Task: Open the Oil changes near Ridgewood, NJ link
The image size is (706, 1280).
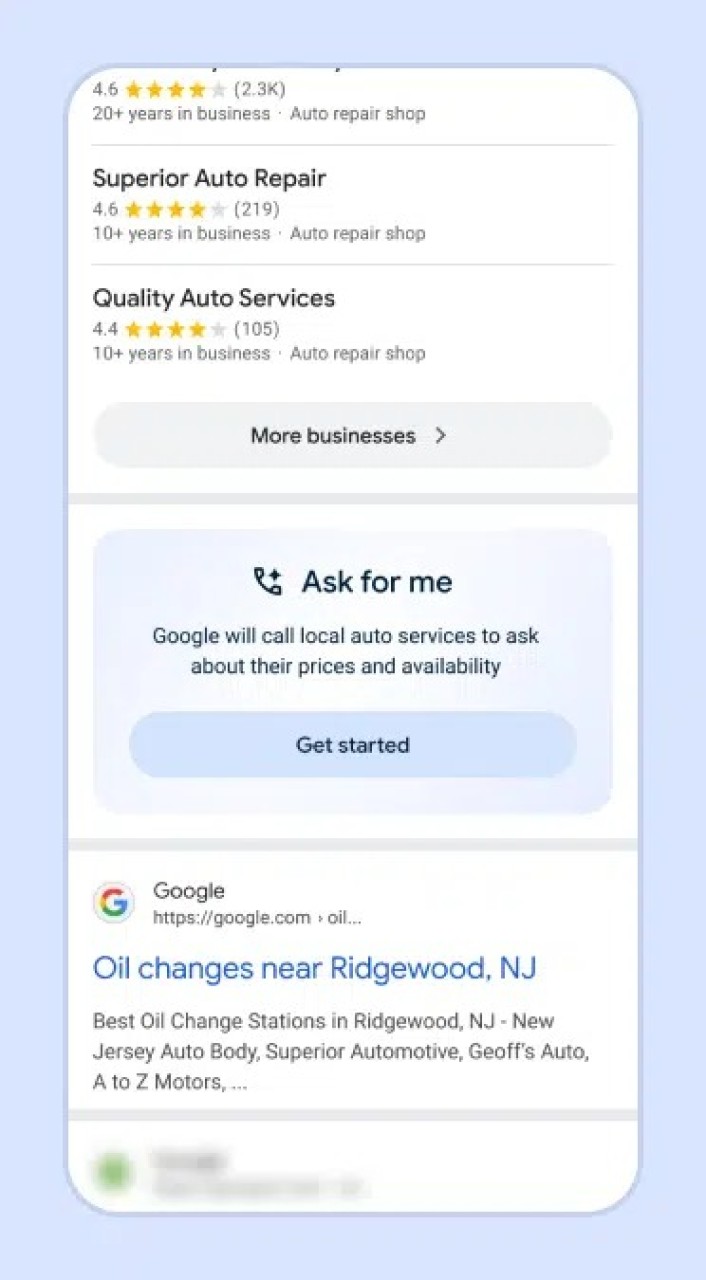Action: (314, 968)
